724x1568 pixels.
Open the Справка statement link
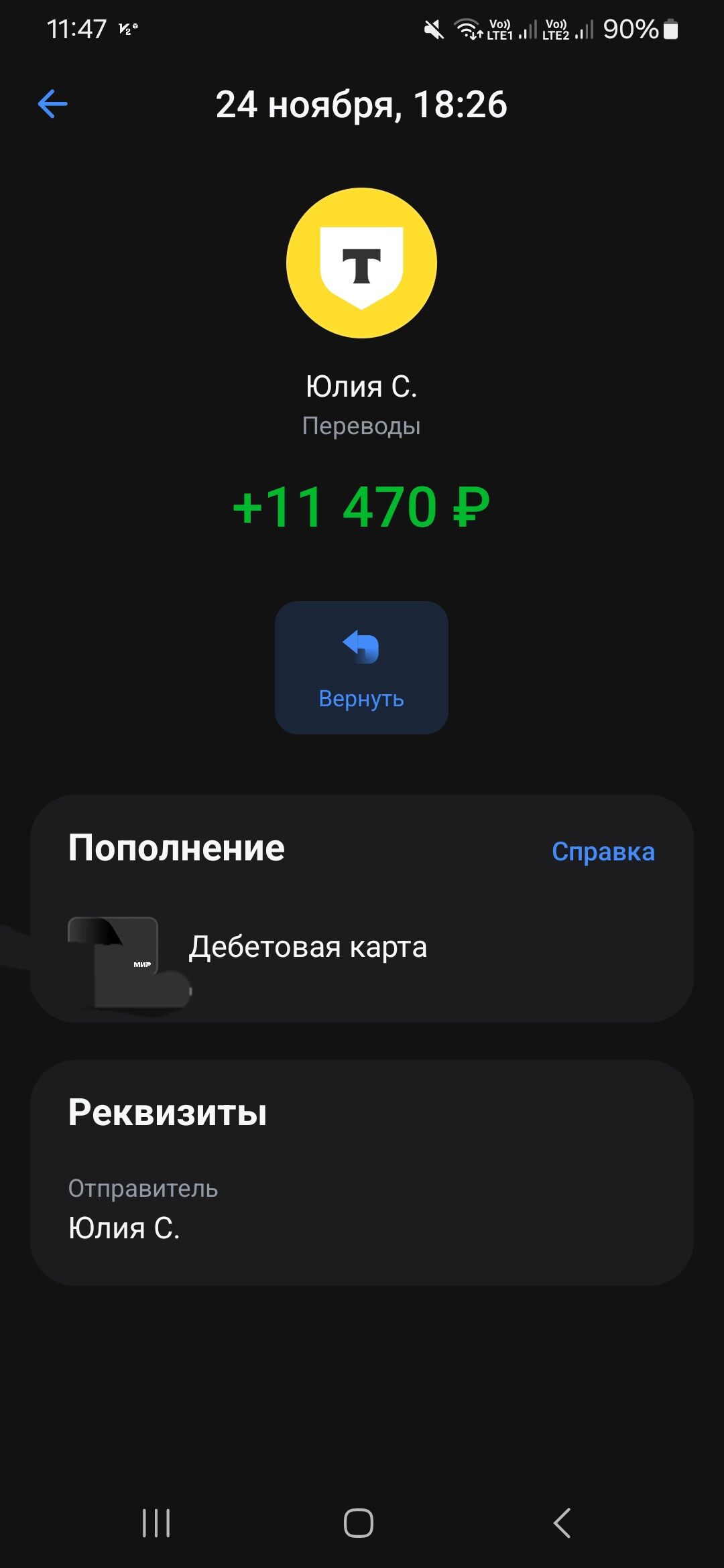point(603,851)
